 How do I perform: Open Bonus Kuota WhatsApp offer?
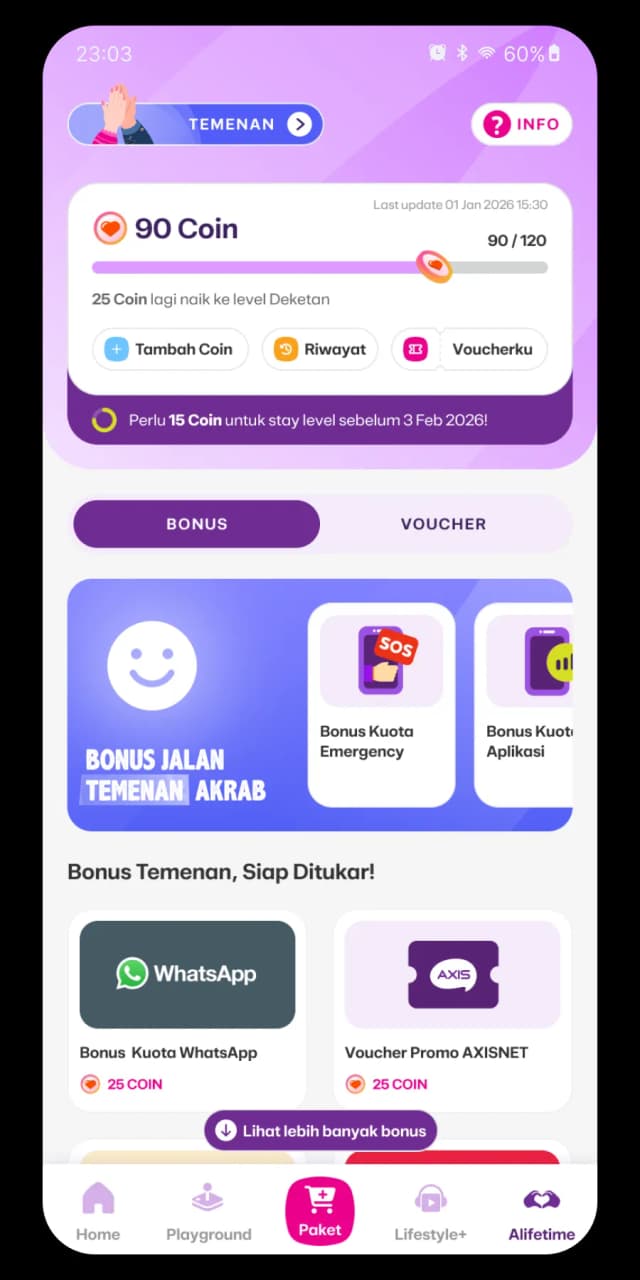point(187,1010)
